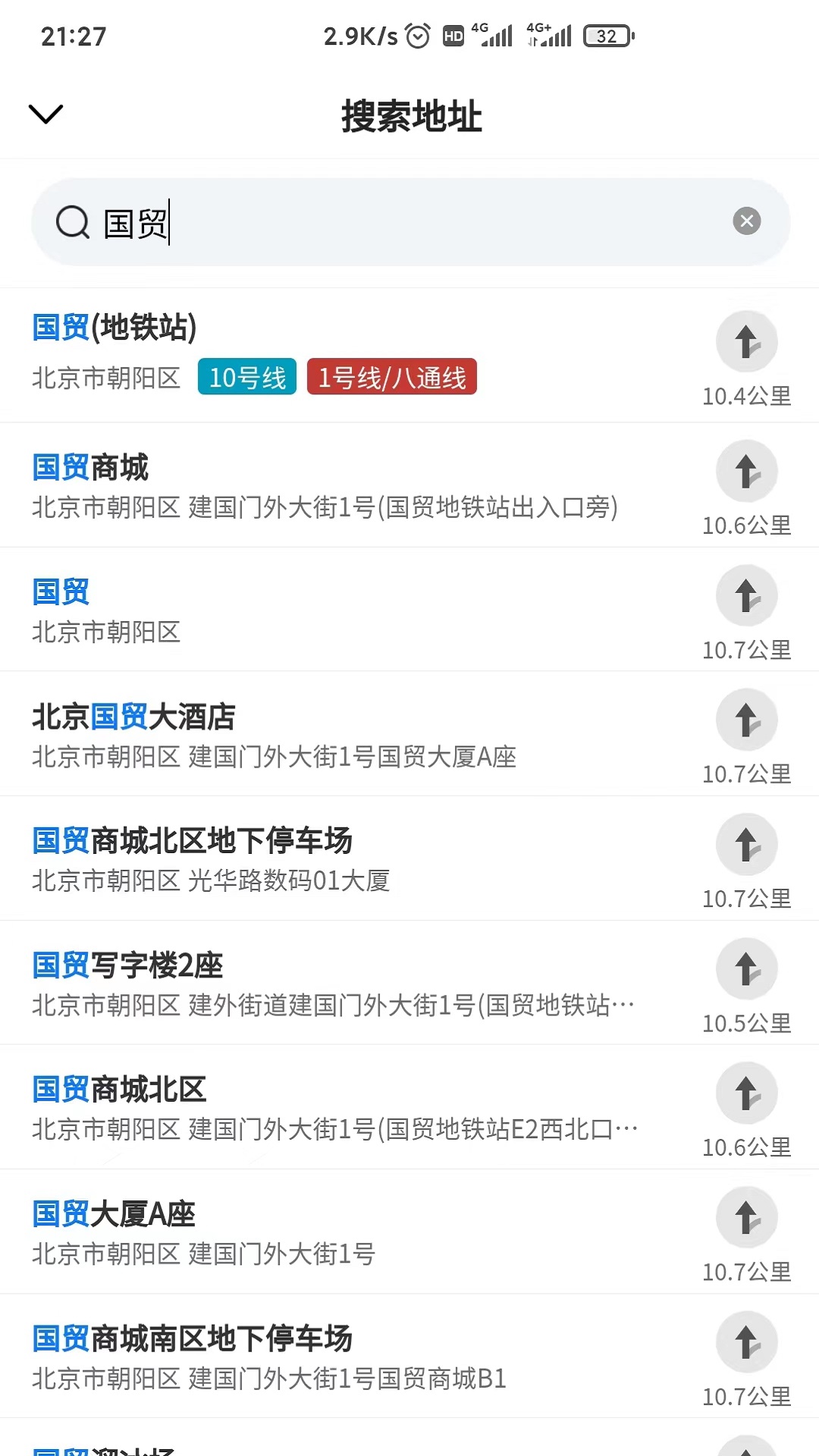Tap route arrow beside 北京国贸大酒店
Image resolution: width=819 pixels, height=1456 pixels.
747,720
